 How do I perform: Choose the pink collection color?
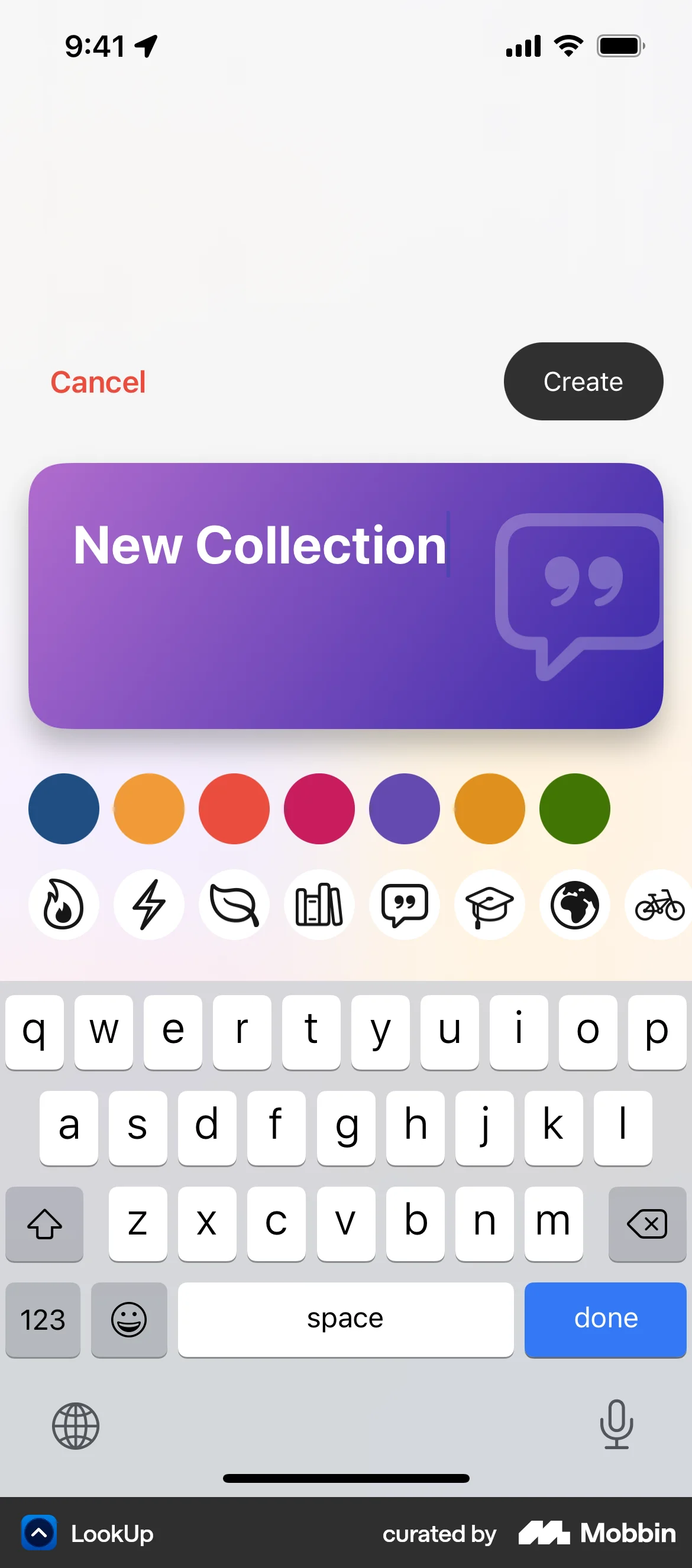(x=319, y=808)
